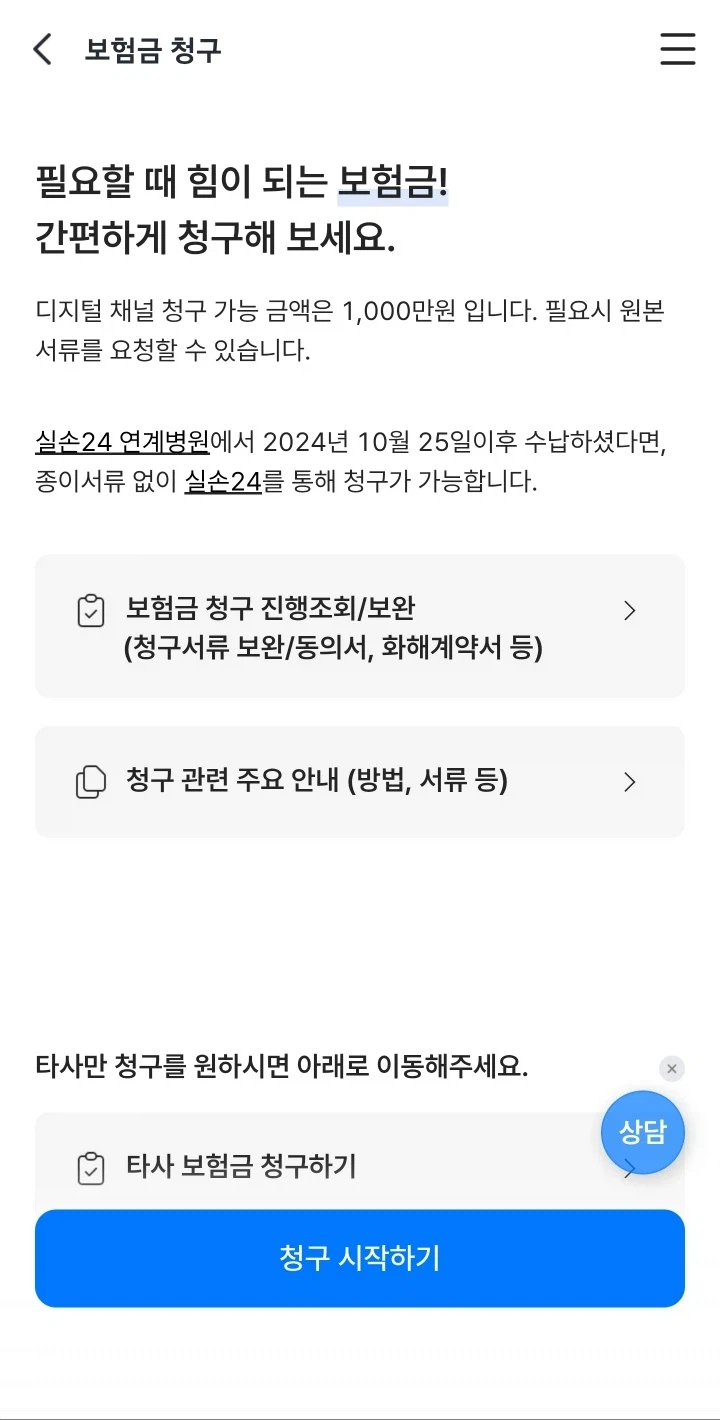The image size is (720, 1420).
Task: Tap the 보험금 청구 page title
Action: tap(151, 48)
